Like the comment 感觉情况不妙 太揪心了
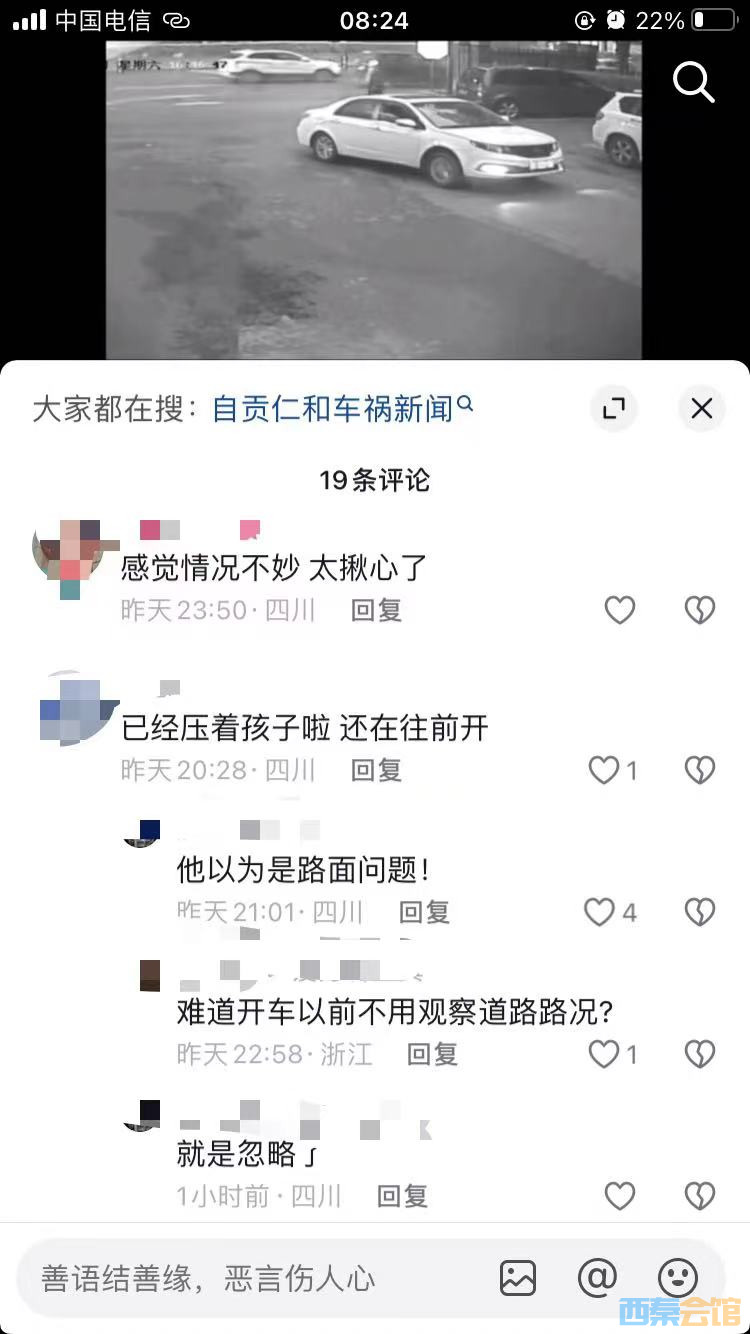750x1334 pixels. (x=620, y=610)
